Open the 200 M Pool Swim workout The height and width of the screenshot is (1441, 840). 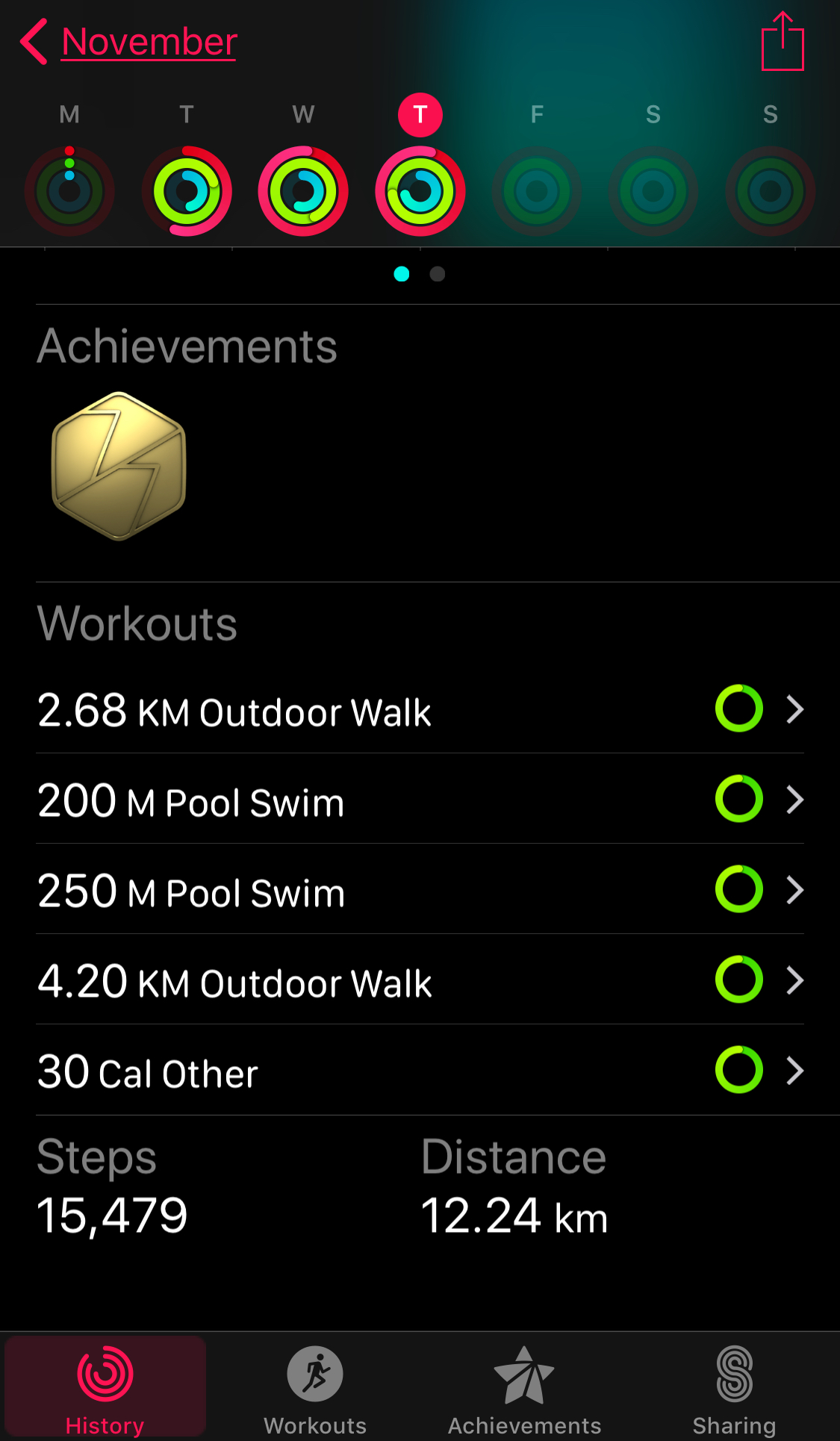click(x=420, y=800)
